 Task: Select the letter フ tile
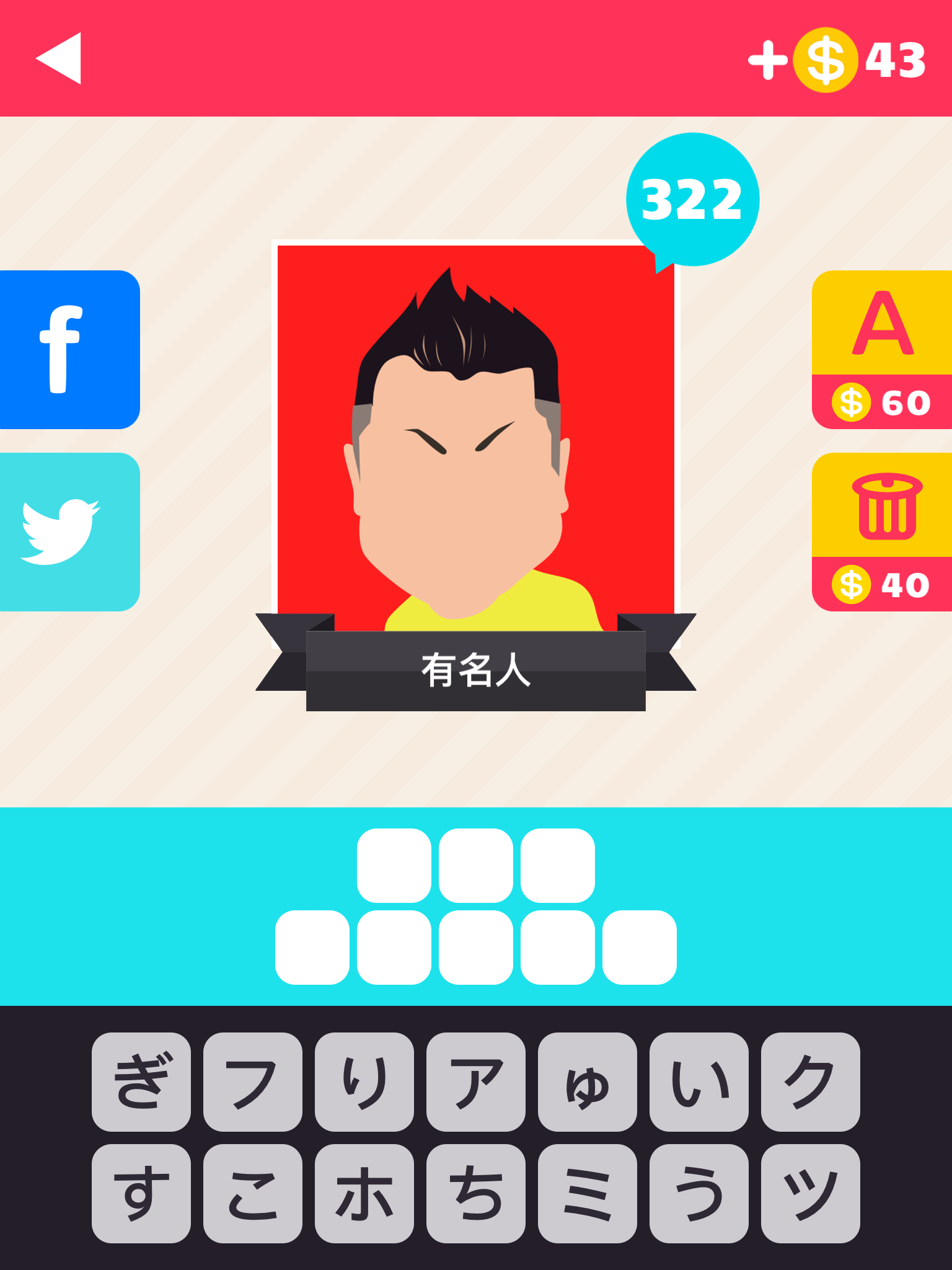(253, 1081)
